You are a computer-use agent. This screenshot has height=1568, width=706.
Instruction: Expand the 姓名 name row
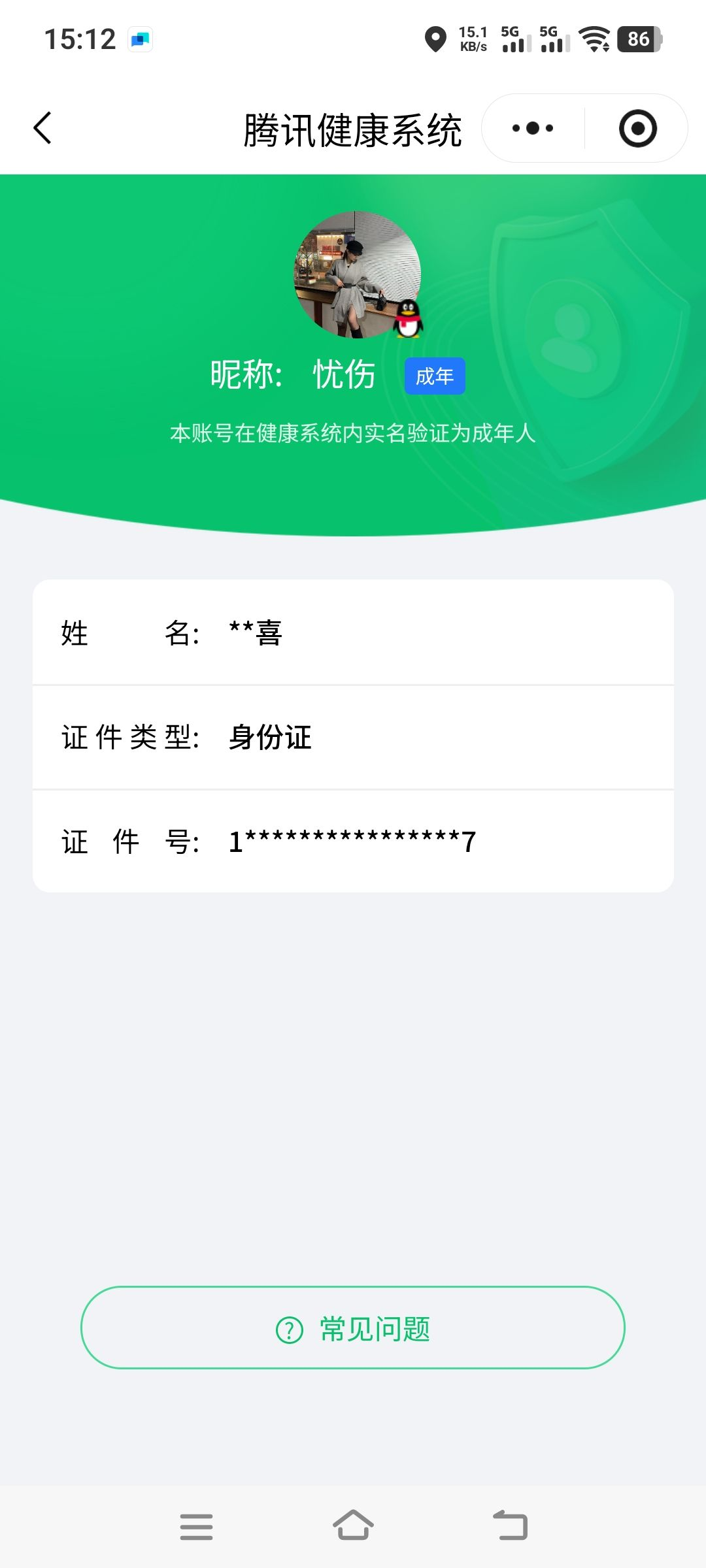pos(353,632)
